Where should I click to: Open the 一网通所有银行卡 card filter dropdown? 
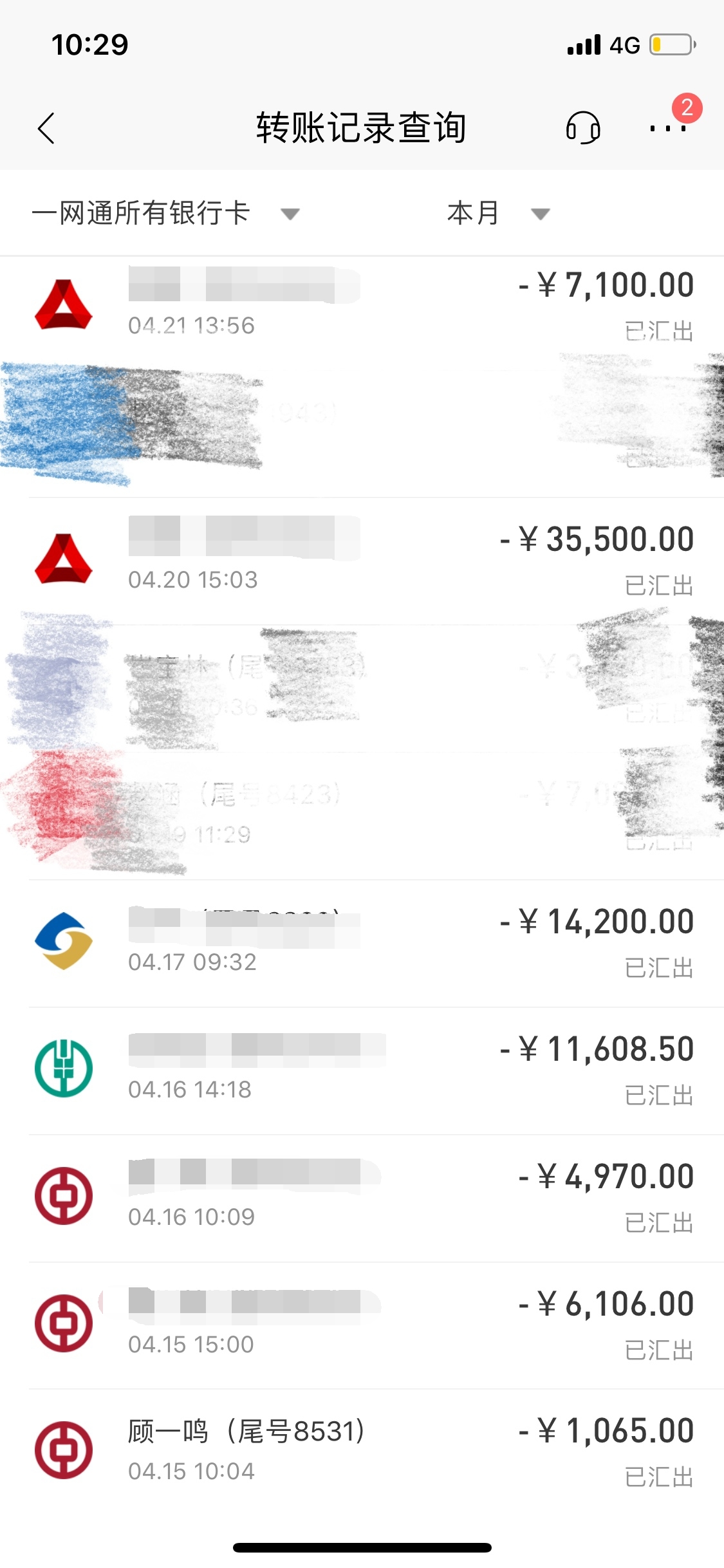pyautogui.click(x=143, y=212)
